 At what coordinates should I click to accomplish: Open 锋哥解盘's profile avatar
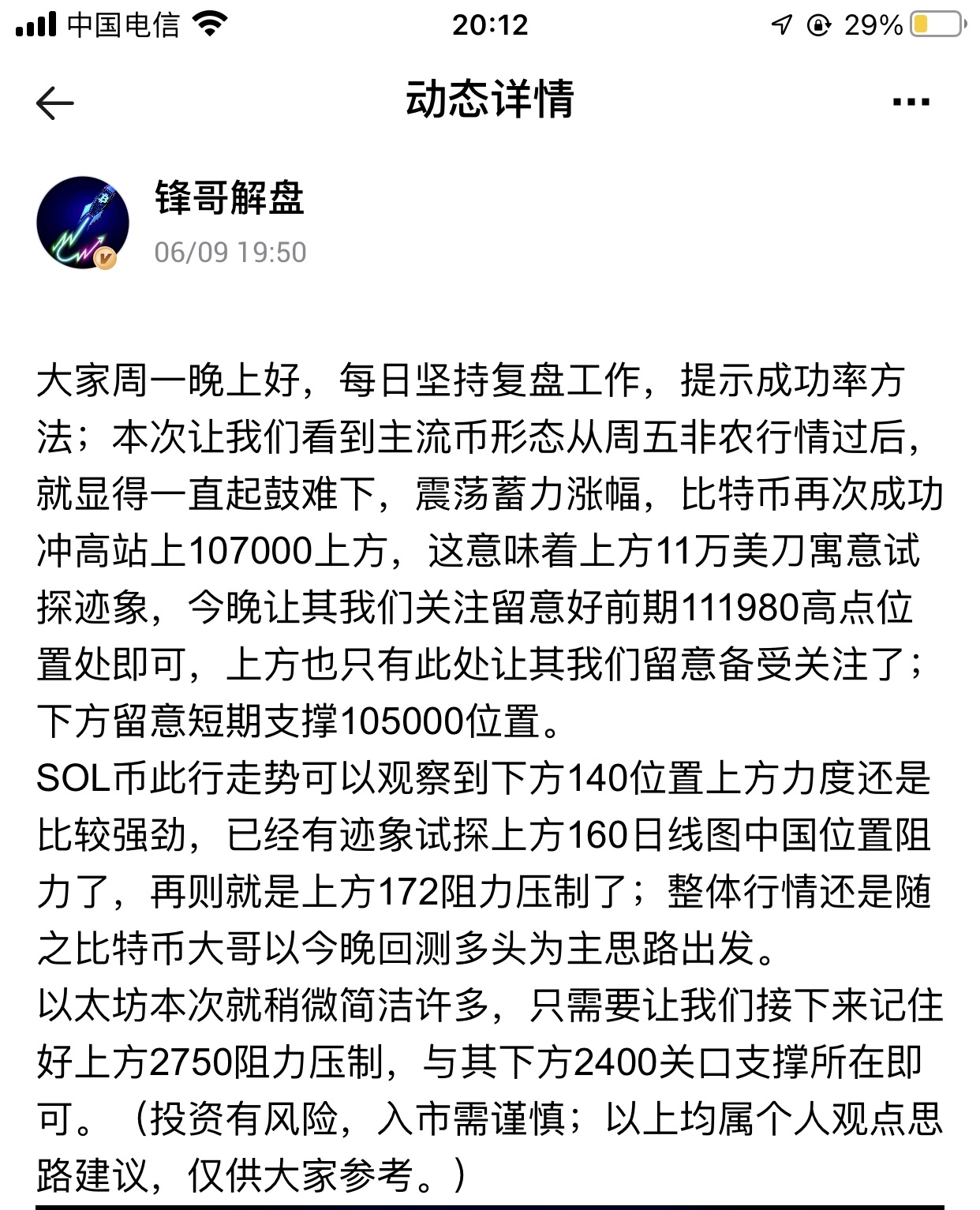click(82, 223)
